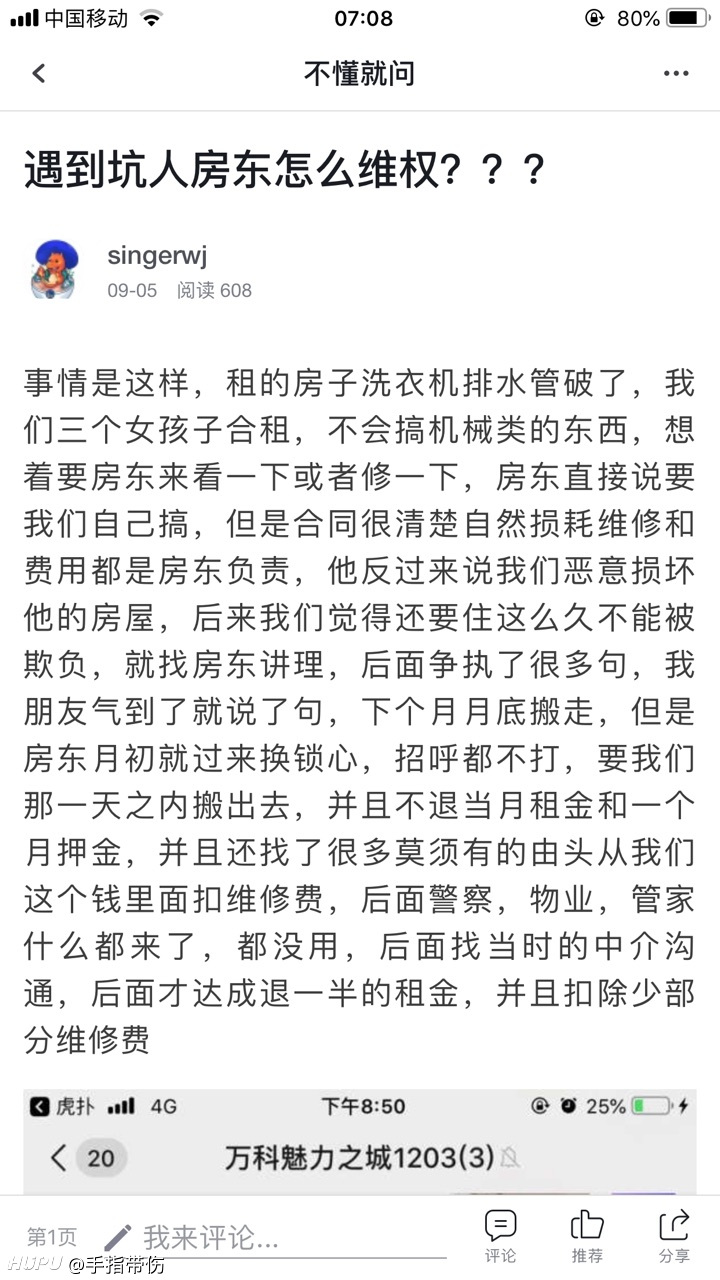Tap 推荐 to recommend this post
This screenshot has height=1280, width=720.
tap(587, 1237)
